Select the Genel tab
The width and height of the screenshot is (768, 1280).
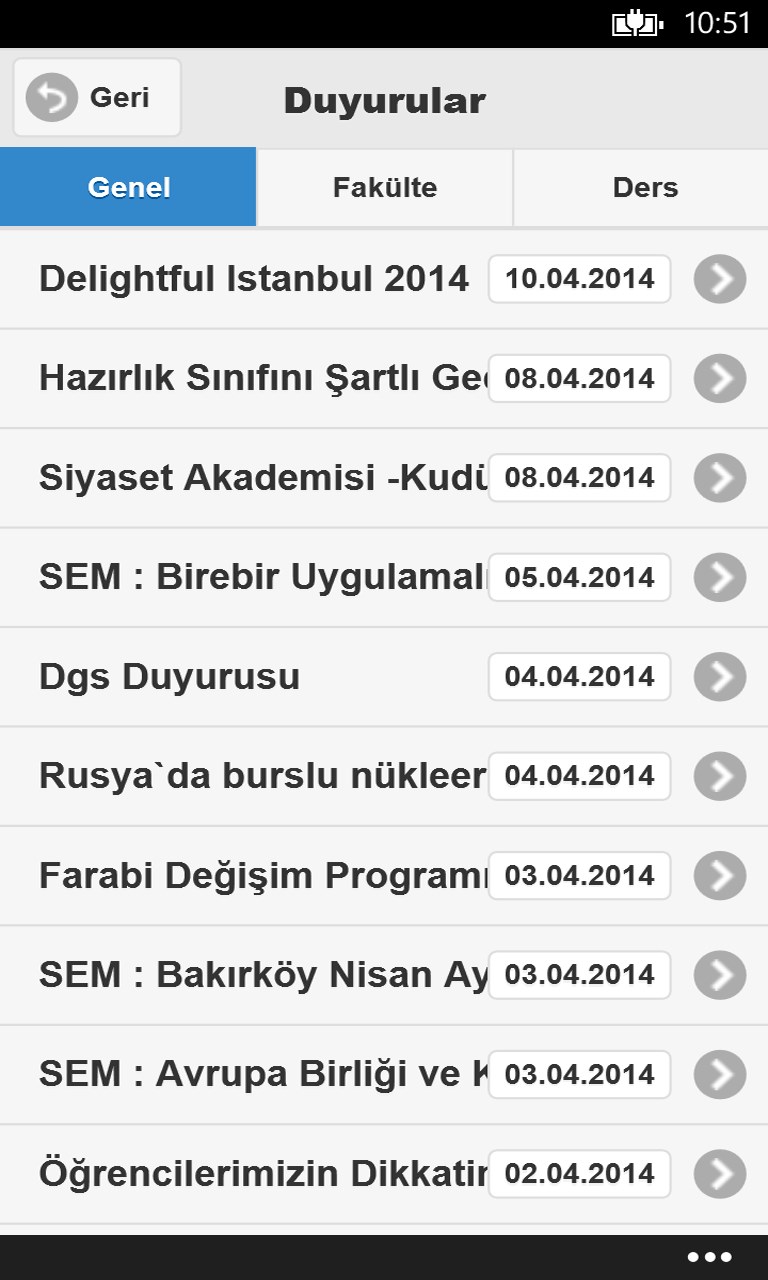[x=128, y=188]
